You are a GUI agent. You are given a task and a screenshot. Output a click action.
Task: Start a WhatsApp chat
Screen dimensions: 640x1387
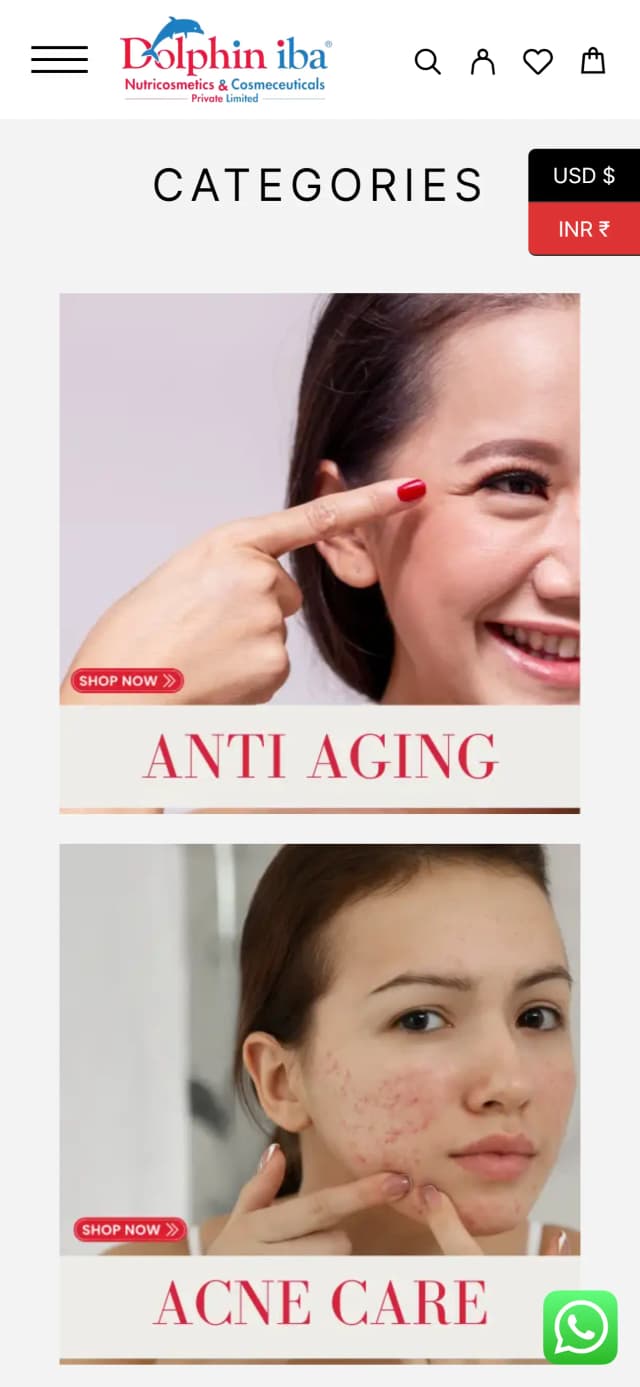pyautogui.click(x=580, y=1327)
